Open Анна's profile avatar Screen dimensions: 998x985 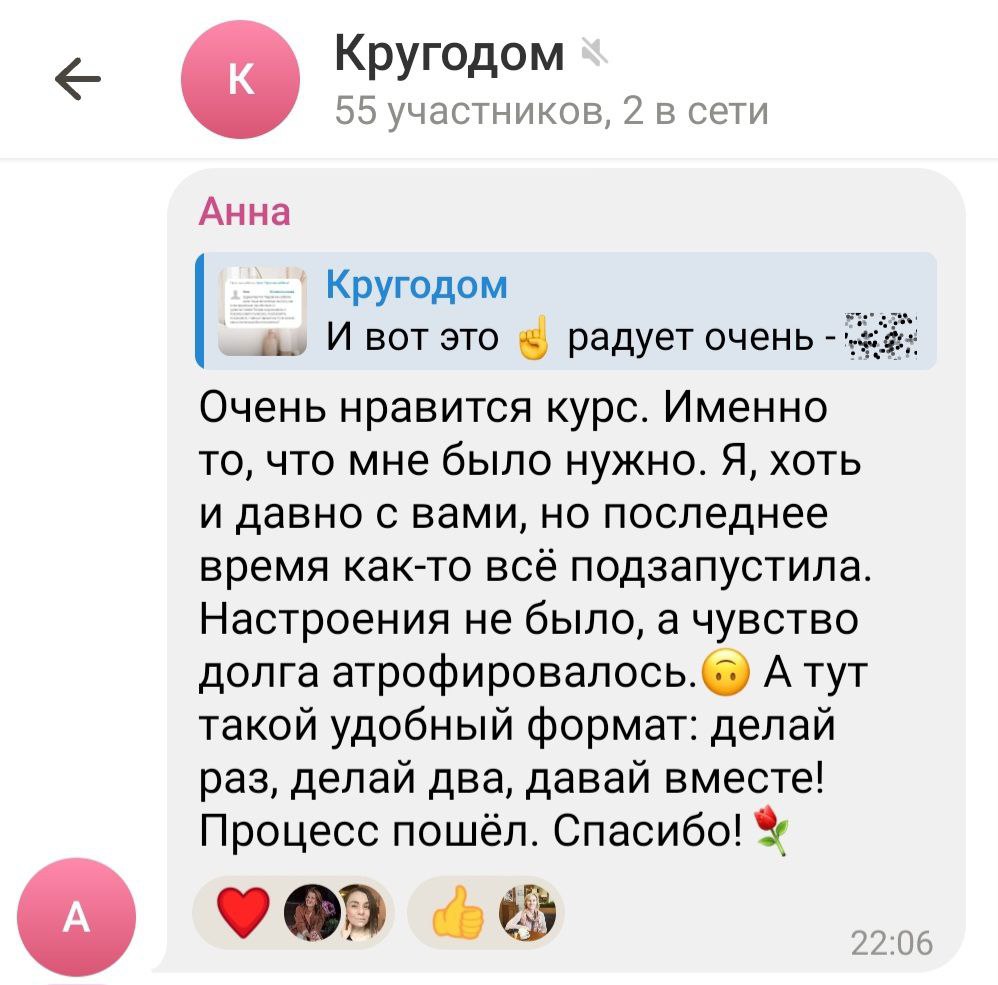pyautogui.click(x=76, y=917)
